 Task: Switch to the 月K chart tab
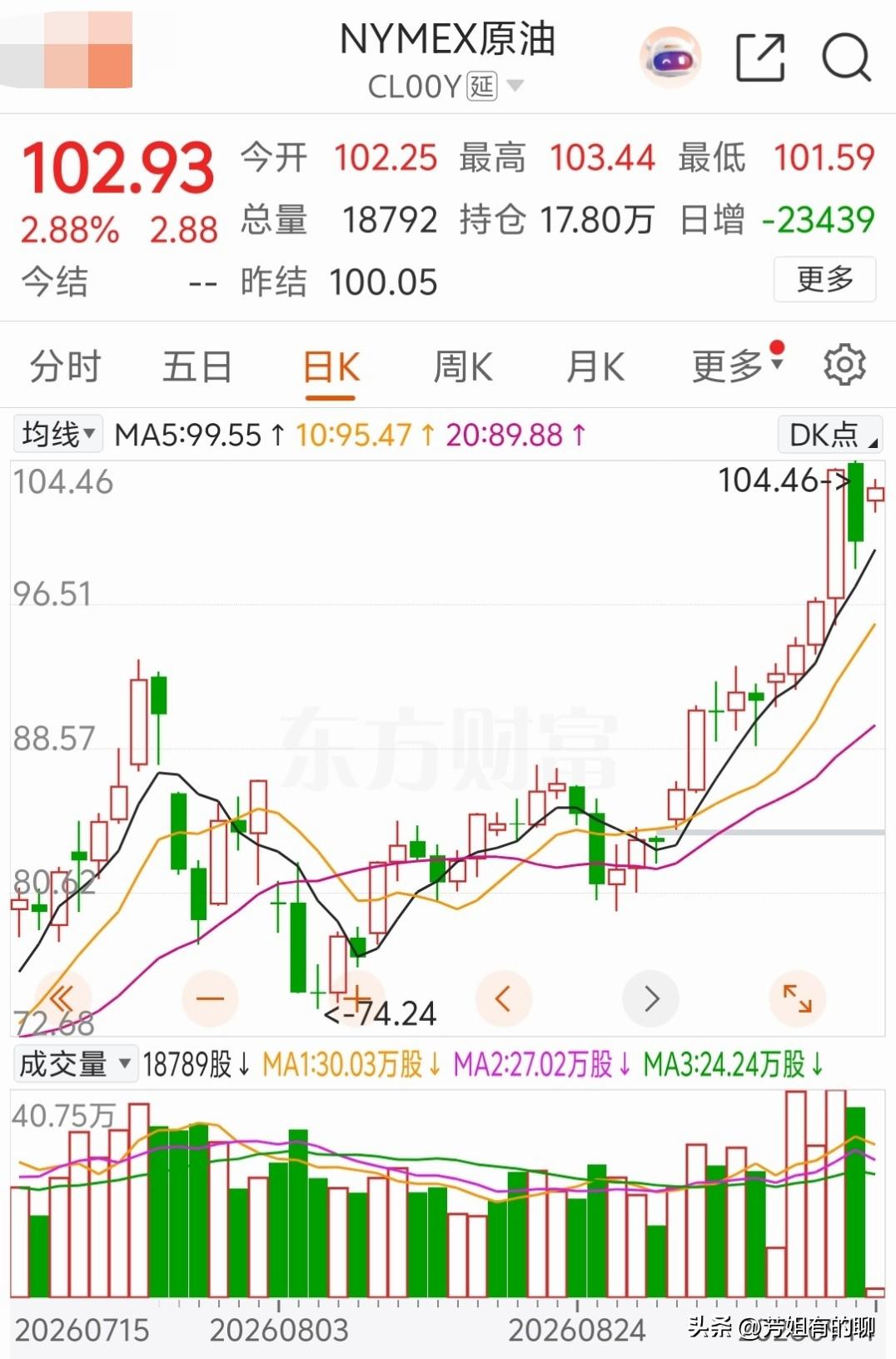[x=595, y=366]
